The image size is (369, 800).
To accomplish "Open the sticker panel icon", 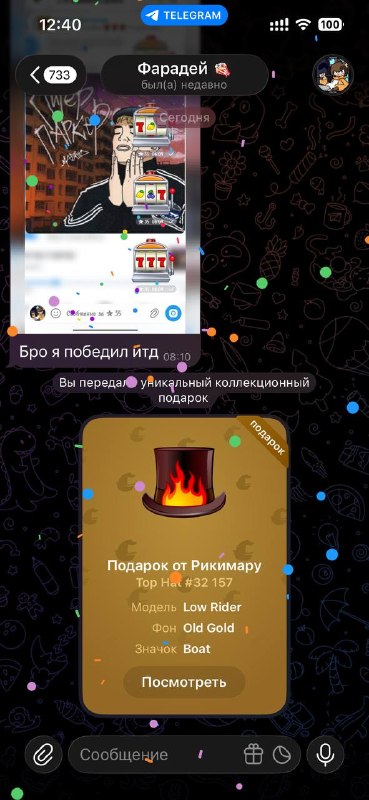I will (x=281, y=755).
